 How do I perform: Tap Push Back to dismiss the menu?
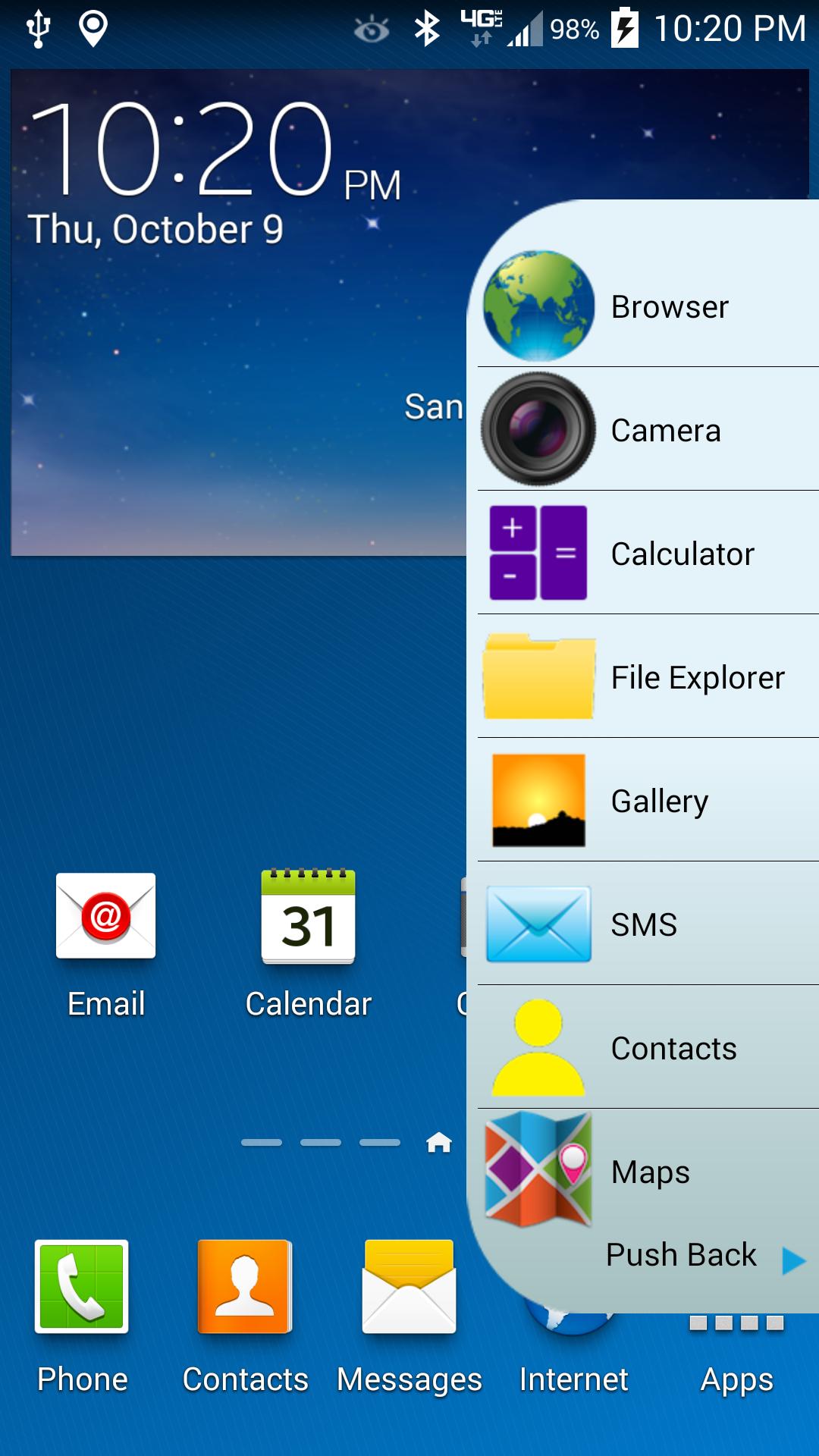point(681,1254)
